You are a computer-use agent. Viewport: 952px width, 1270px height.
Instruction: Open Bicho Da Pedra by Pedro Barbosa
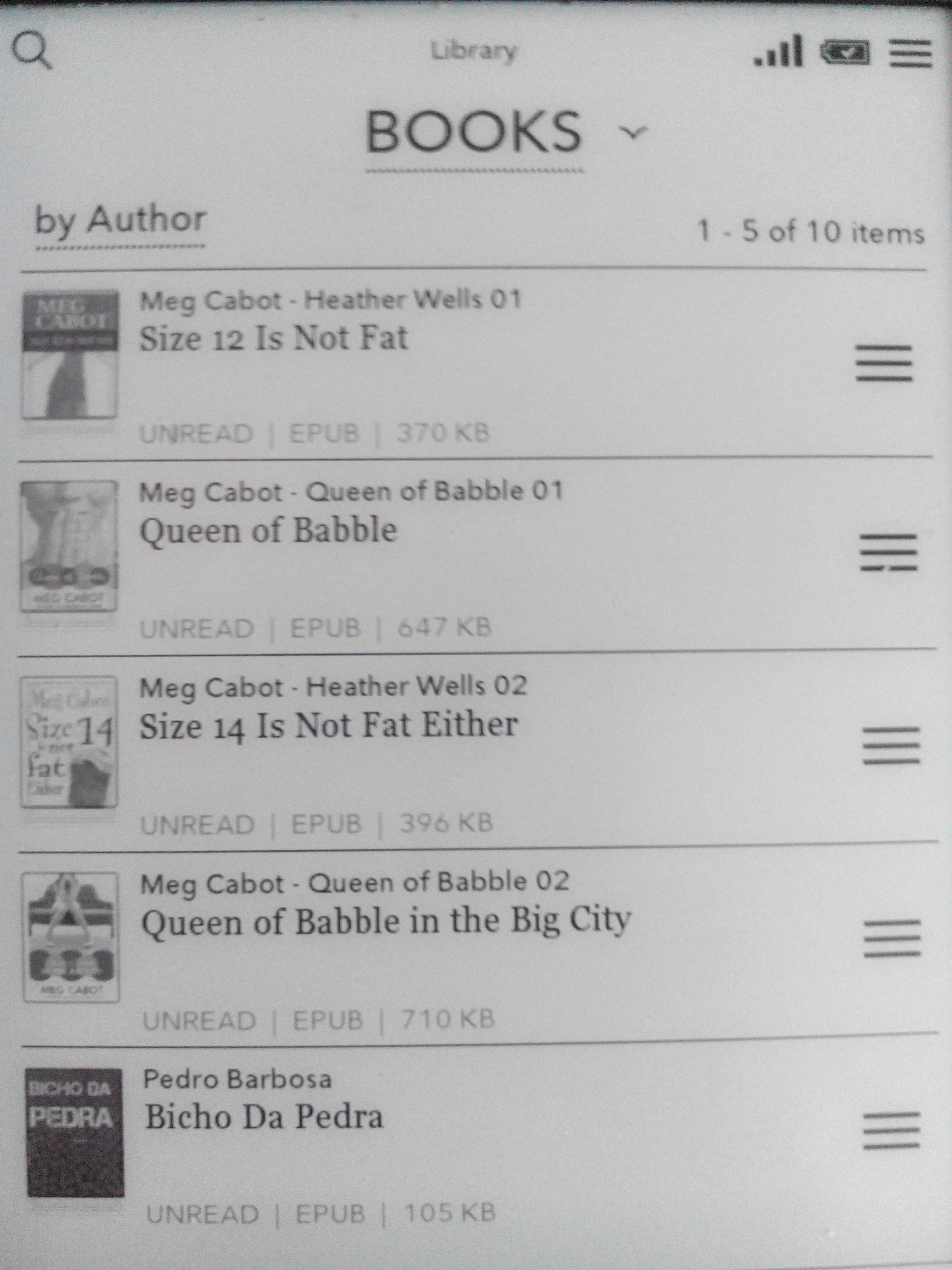point(263,1117)
